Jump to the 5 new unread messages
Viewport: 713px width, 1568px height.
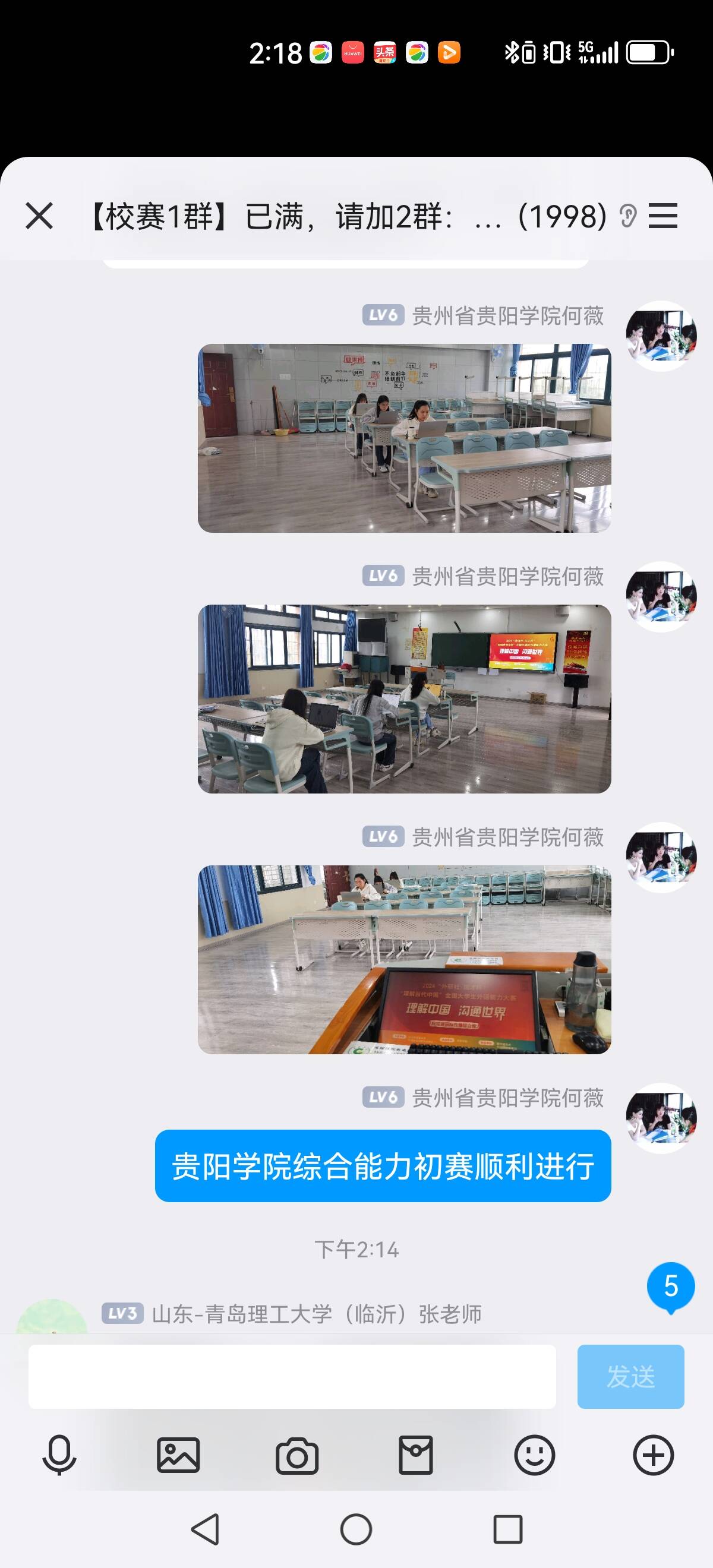point(670,1287)
